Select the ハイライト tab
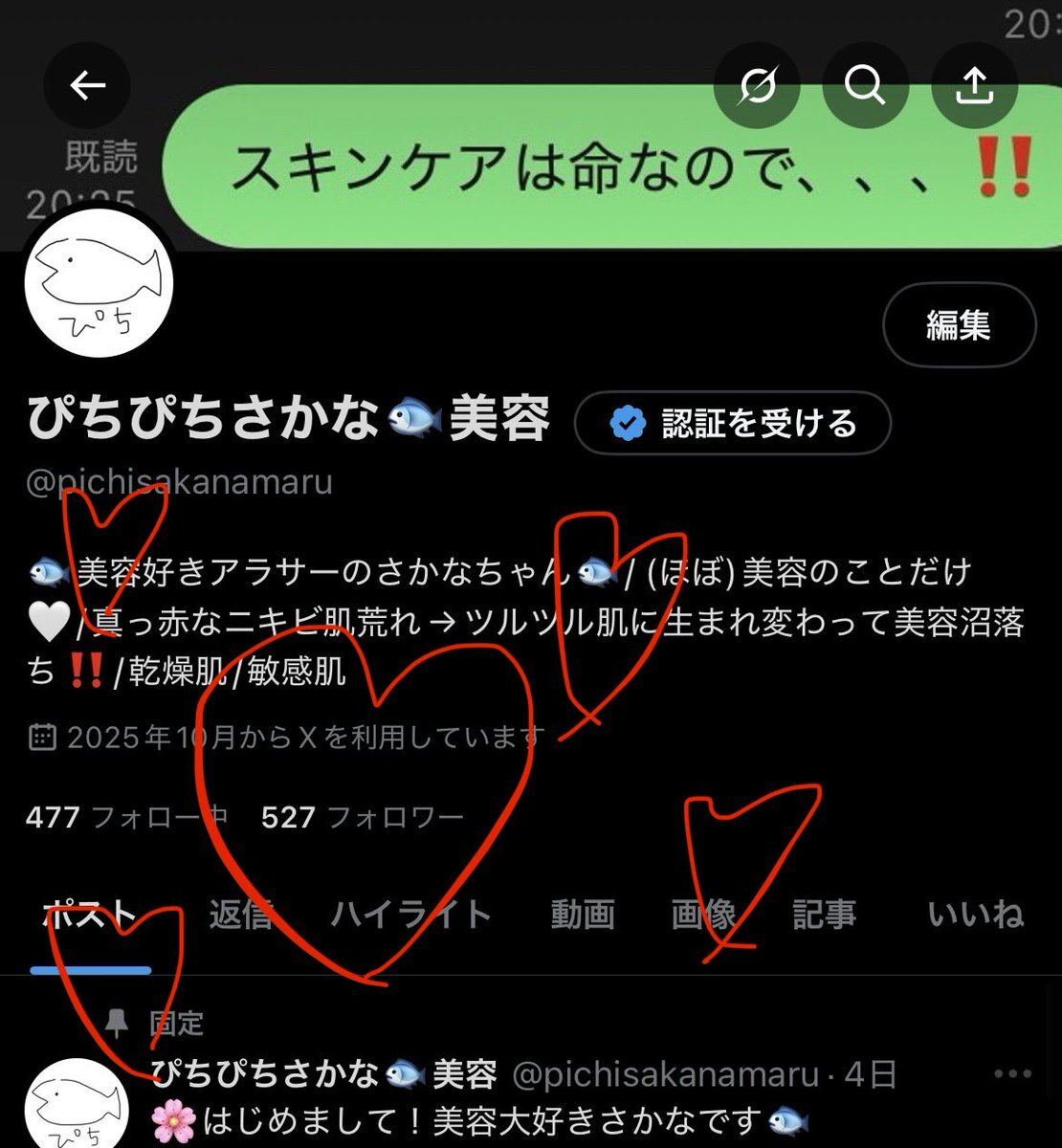 point(410,915)
